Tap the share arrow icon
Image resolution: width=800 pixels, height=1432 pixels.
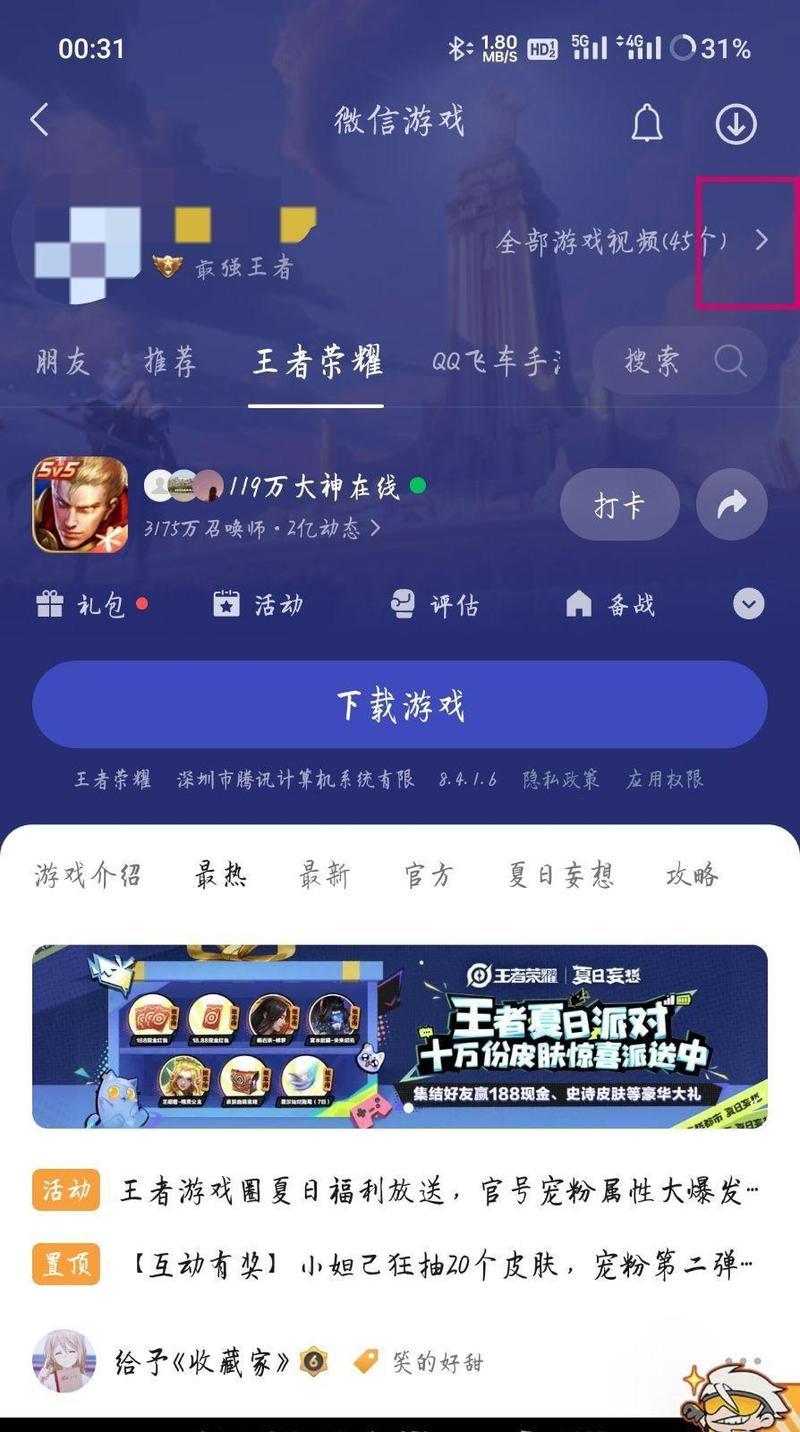[x=730, y=505]
